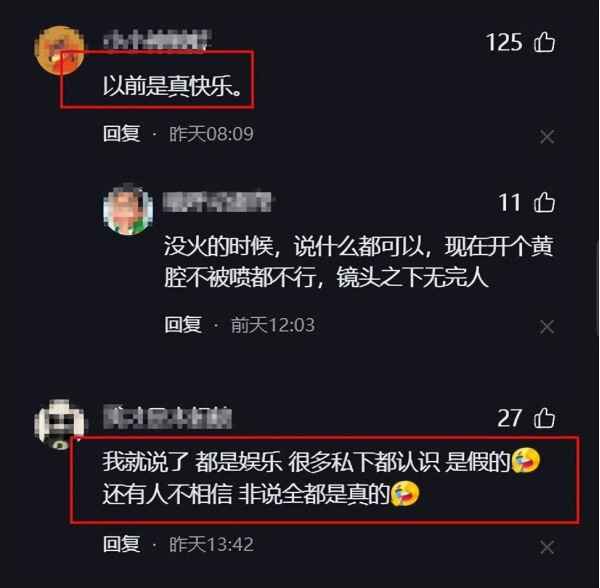600x588 pixels.
Task: Like the reply with 11 likes
Action: click(x=545, y=203)
